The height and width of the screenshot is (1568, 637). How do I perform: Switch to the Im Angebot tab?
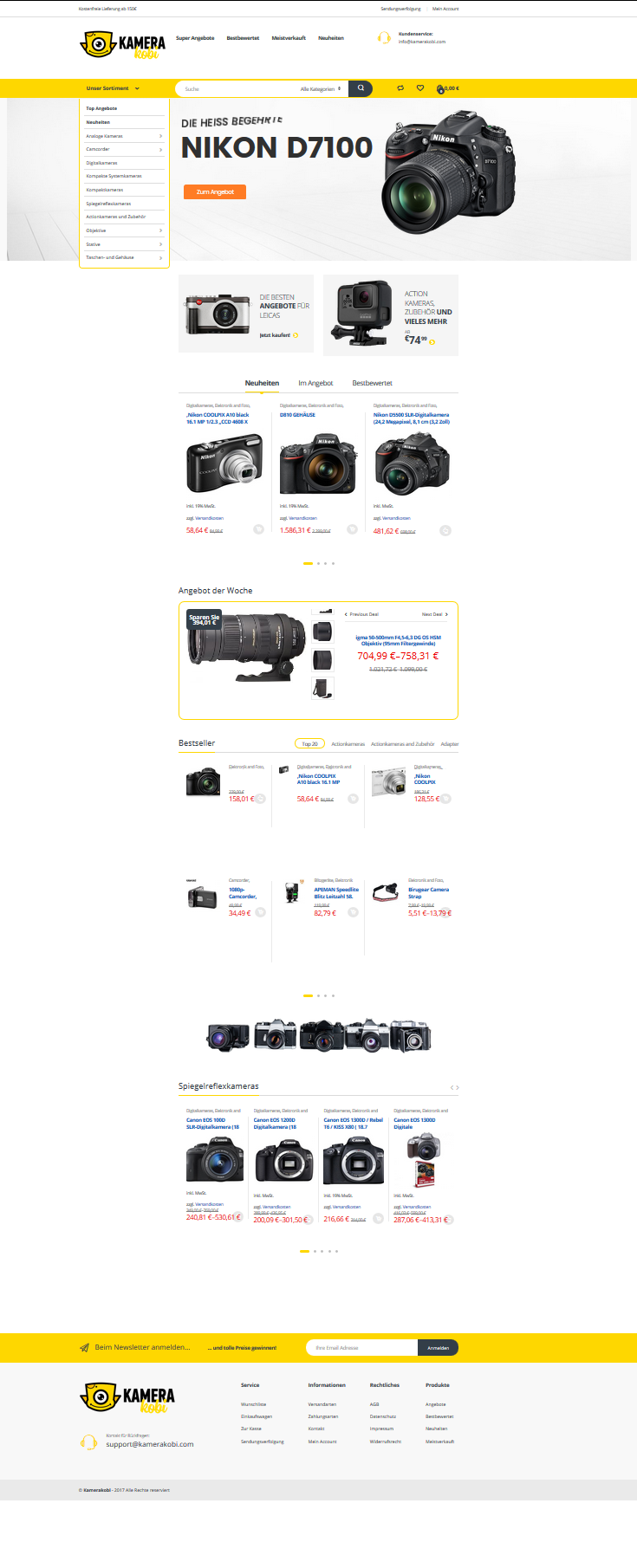coord(315,383)
